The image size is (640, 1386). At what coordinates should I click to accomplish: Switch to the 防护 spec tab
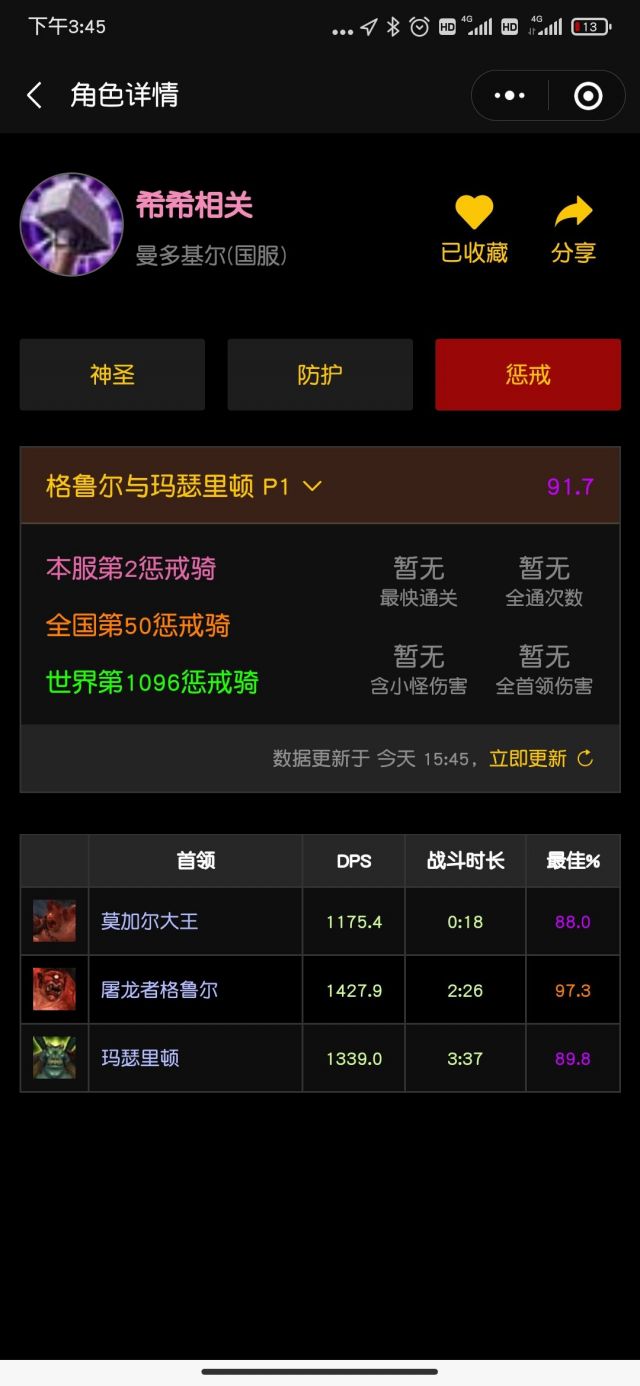(320, 375)
